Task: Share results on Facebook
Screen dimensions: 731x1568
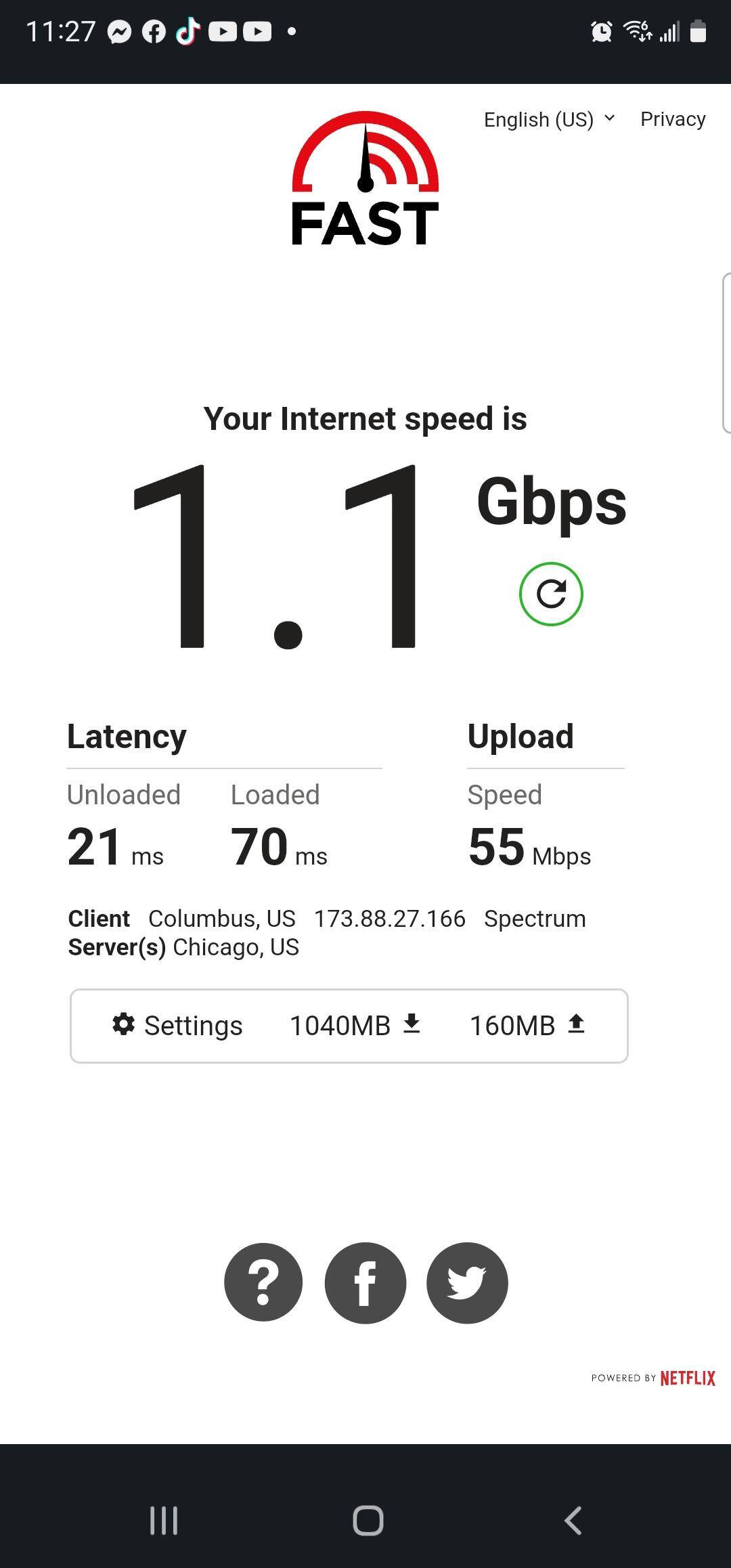Action: pyautogui.click(x=365, y=1282)
